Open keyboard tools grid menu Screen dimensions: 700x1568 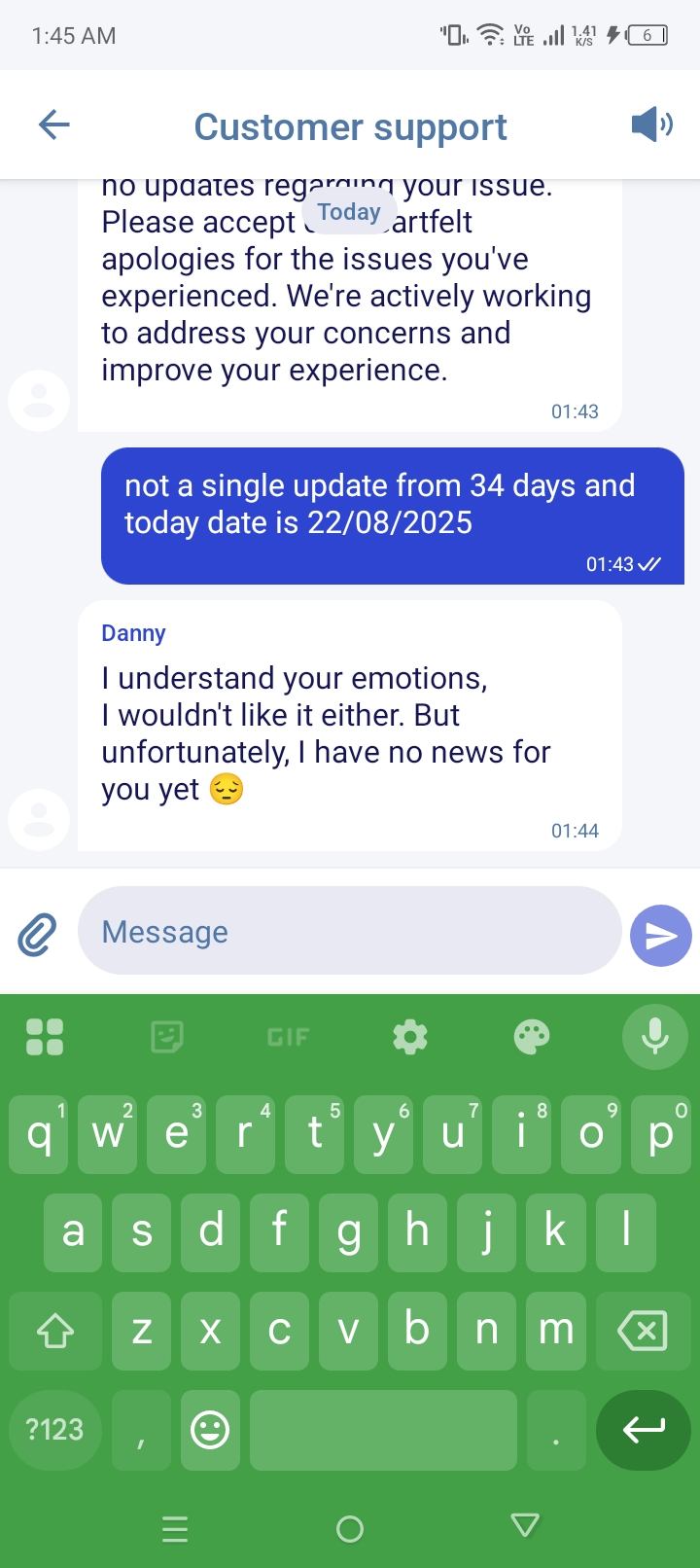45,1037
